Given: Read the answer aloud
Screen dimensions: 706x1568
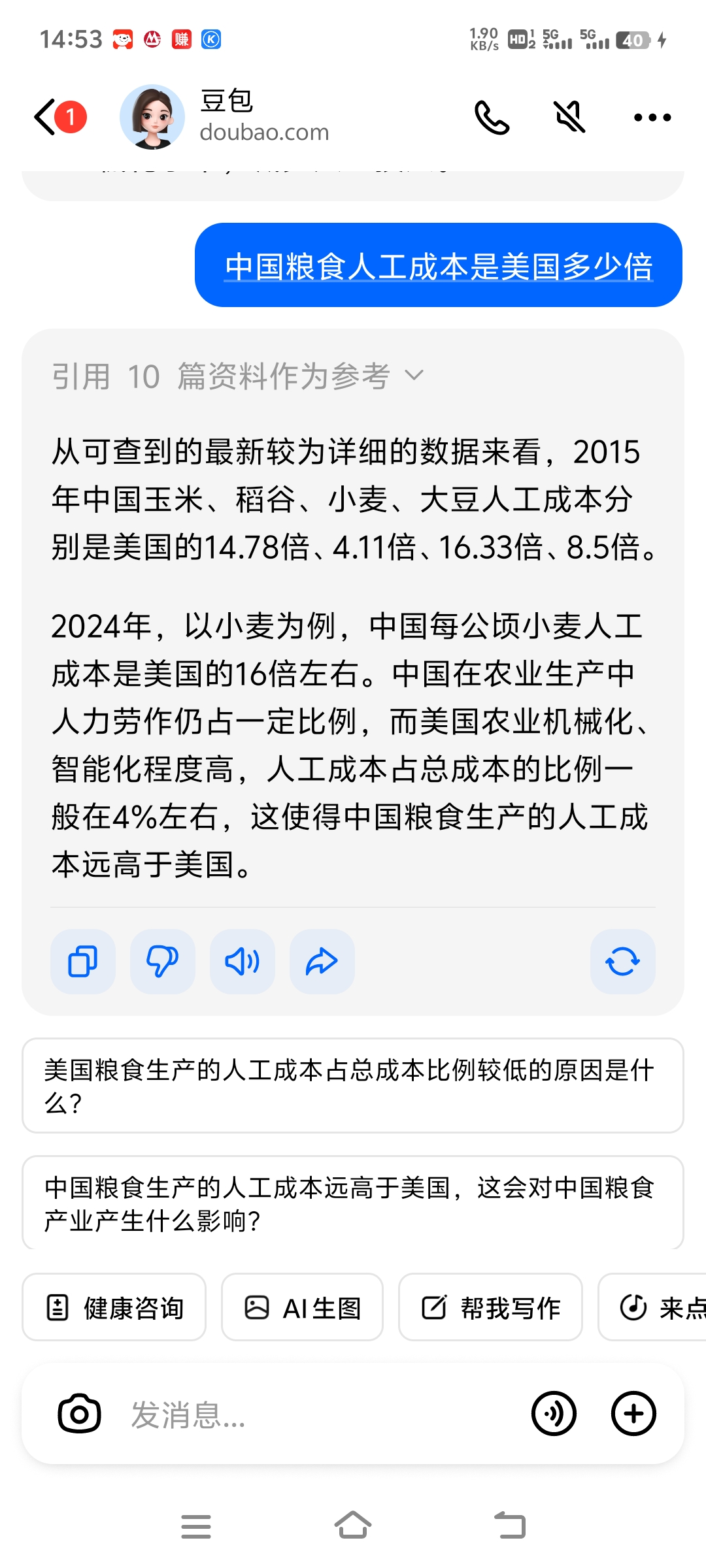Looking at the screenshot, I should coord(243,962).
